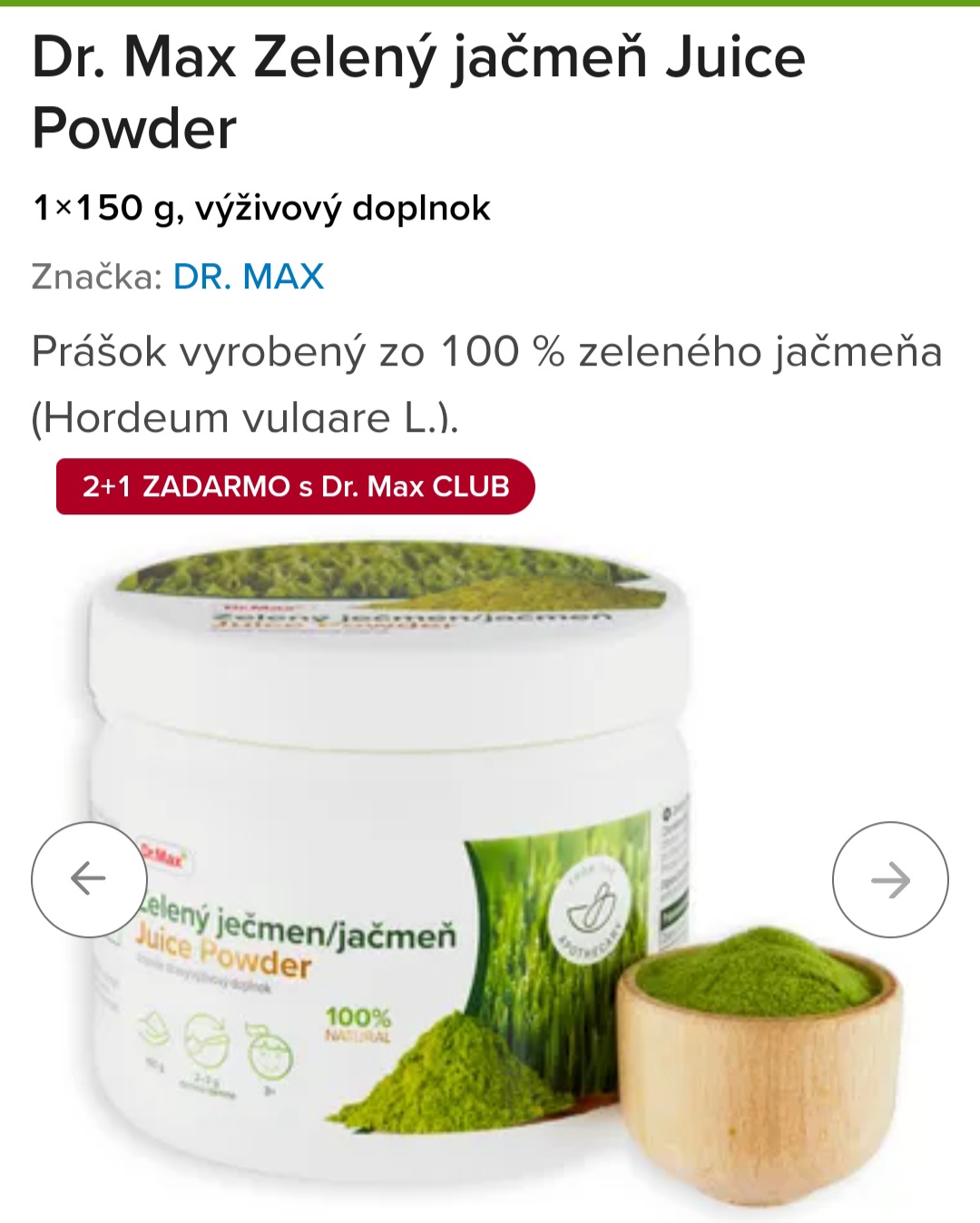This screenshot has height=1223, width=980.
Task: Show the next product image
Action: [x=890, y=879]
